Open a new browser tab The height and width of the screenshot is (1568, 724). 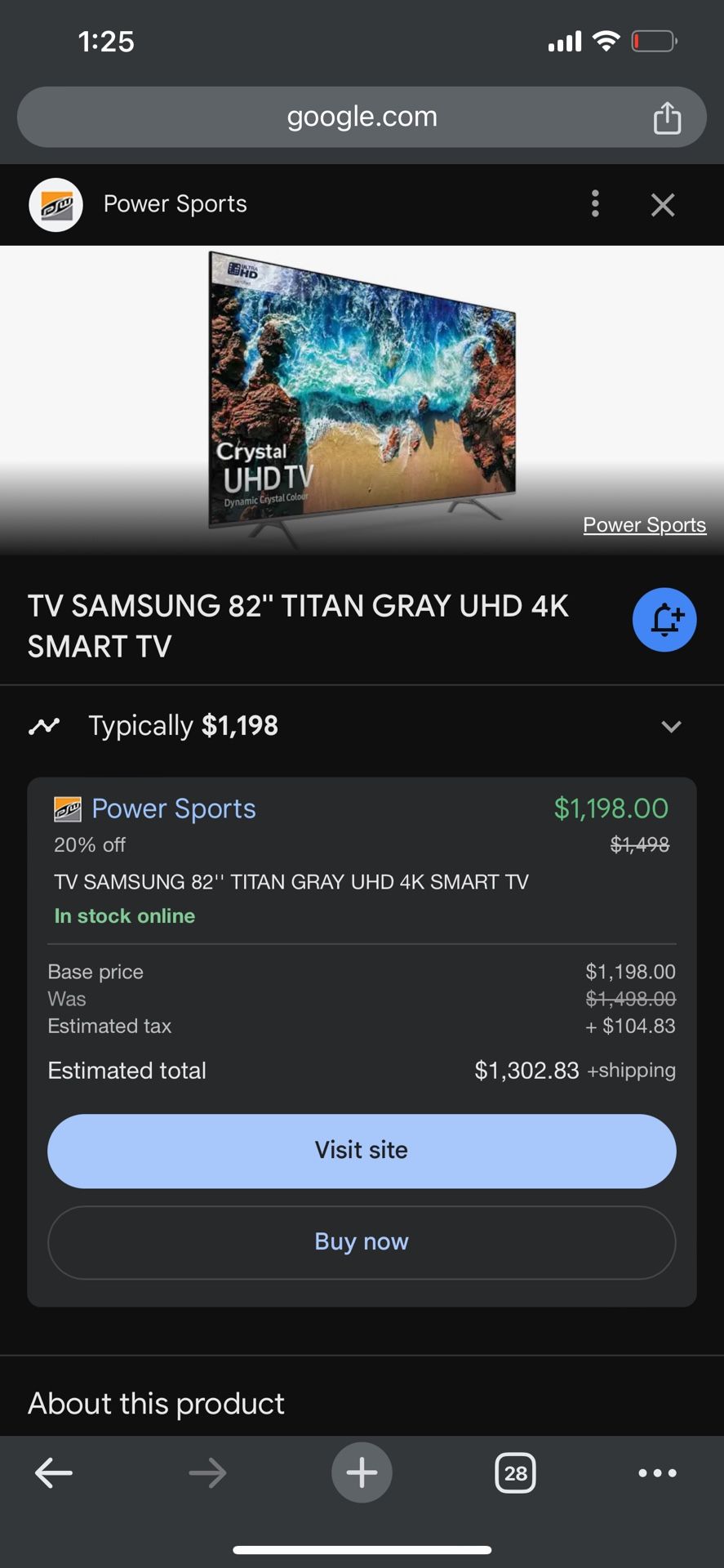click(x=362, y=1473)
